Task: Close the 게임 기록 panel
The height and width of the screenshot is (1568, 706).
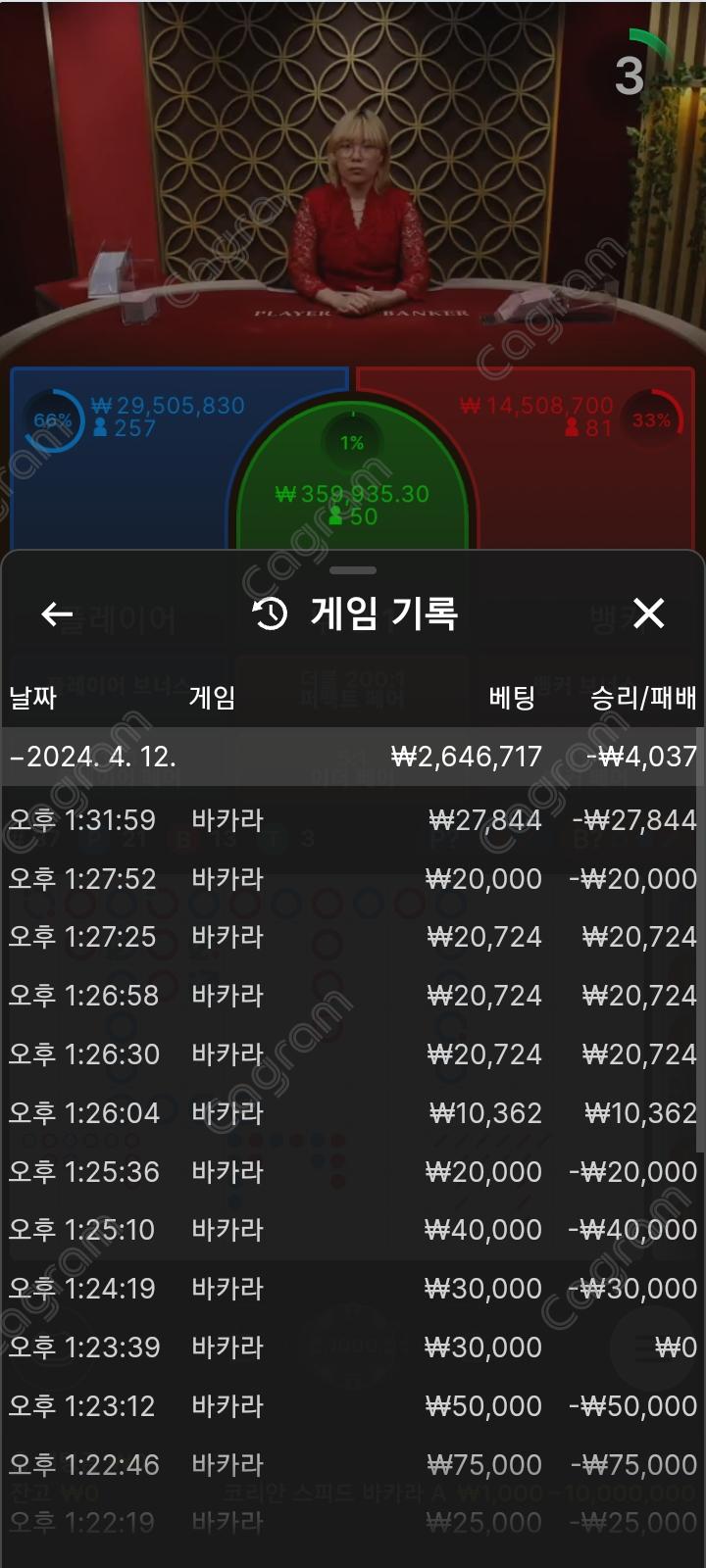Action: click(648, 614)
